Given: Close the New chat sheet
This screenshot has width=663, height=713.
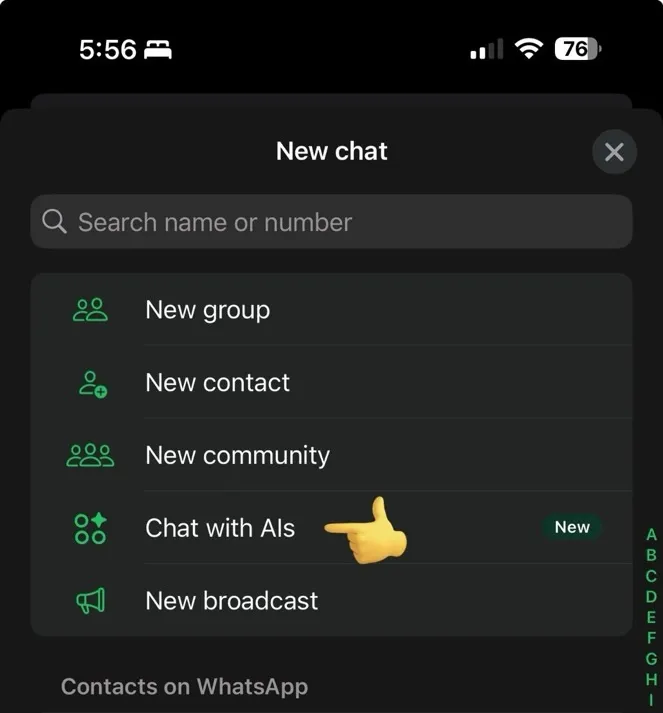Looking at the screenshot, I should pos(614,152).
